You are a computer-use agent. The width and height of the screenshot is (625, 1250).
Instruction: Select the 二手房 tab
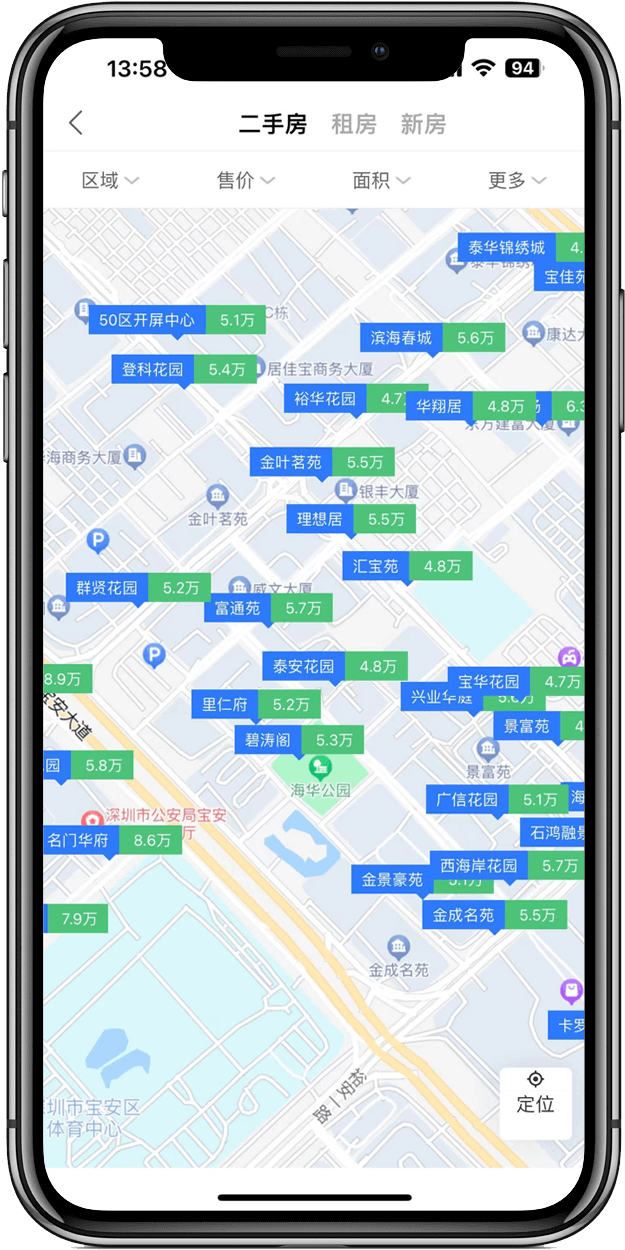point(272,124)
